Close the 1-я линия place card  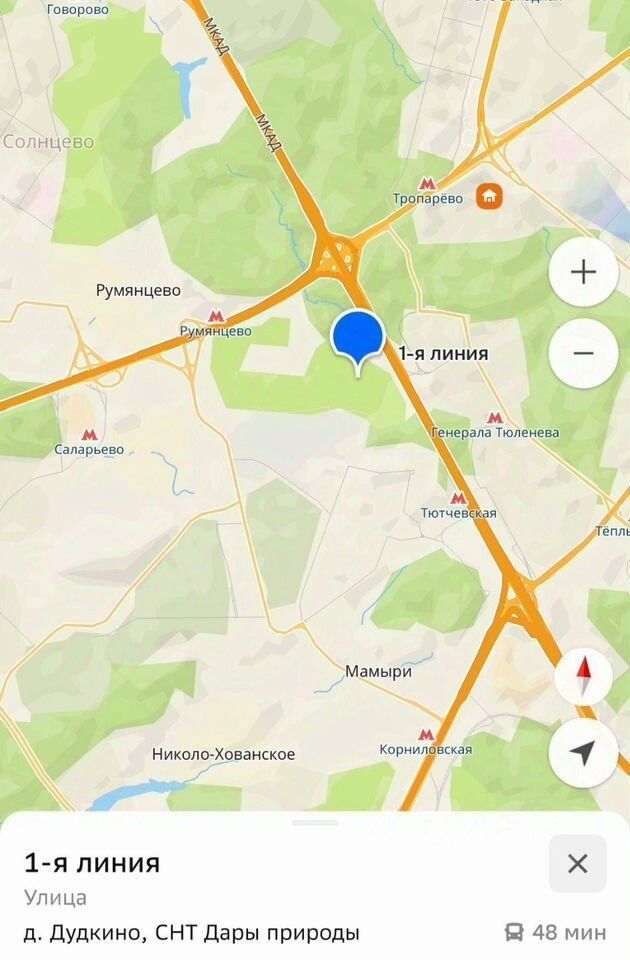coord(577,863)
